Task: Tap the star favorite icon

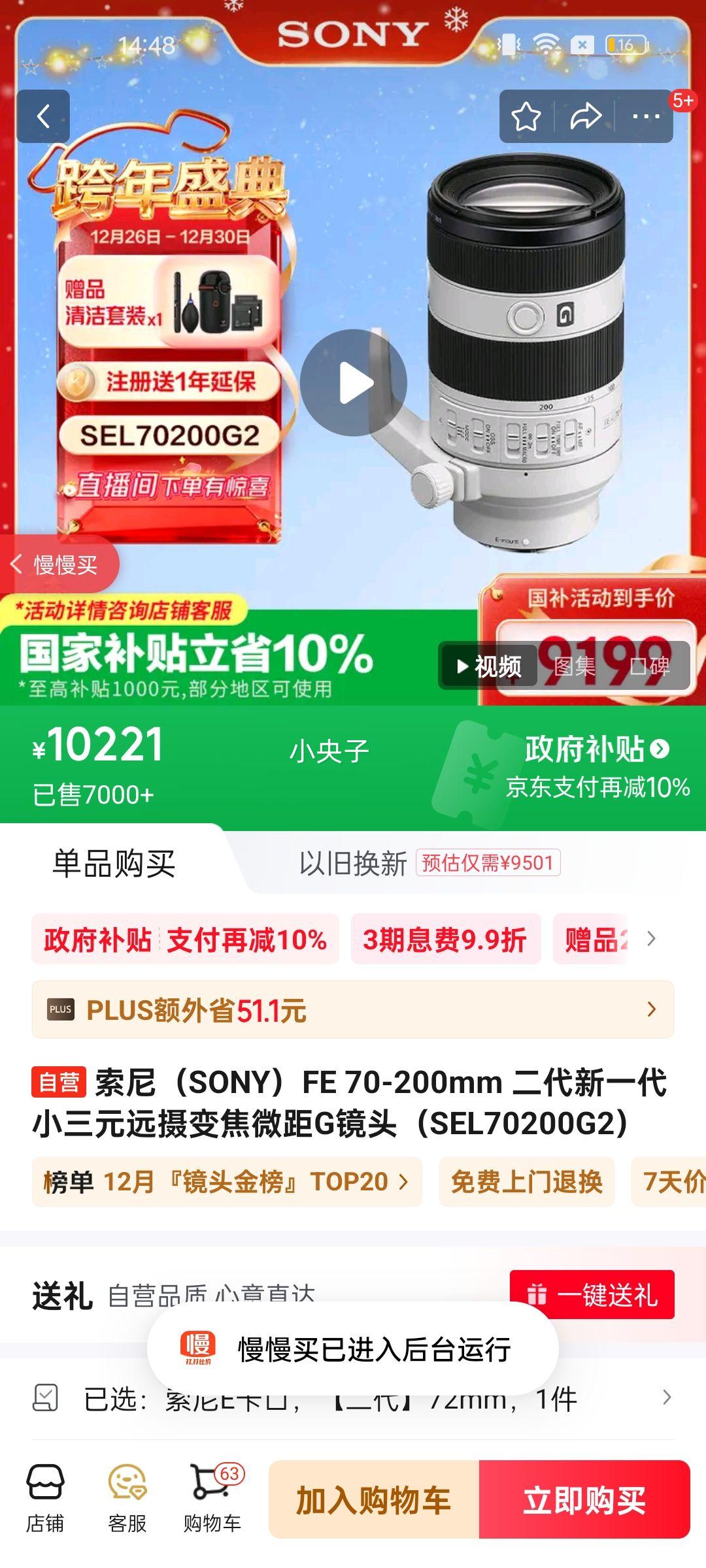Action: point(527,115)
